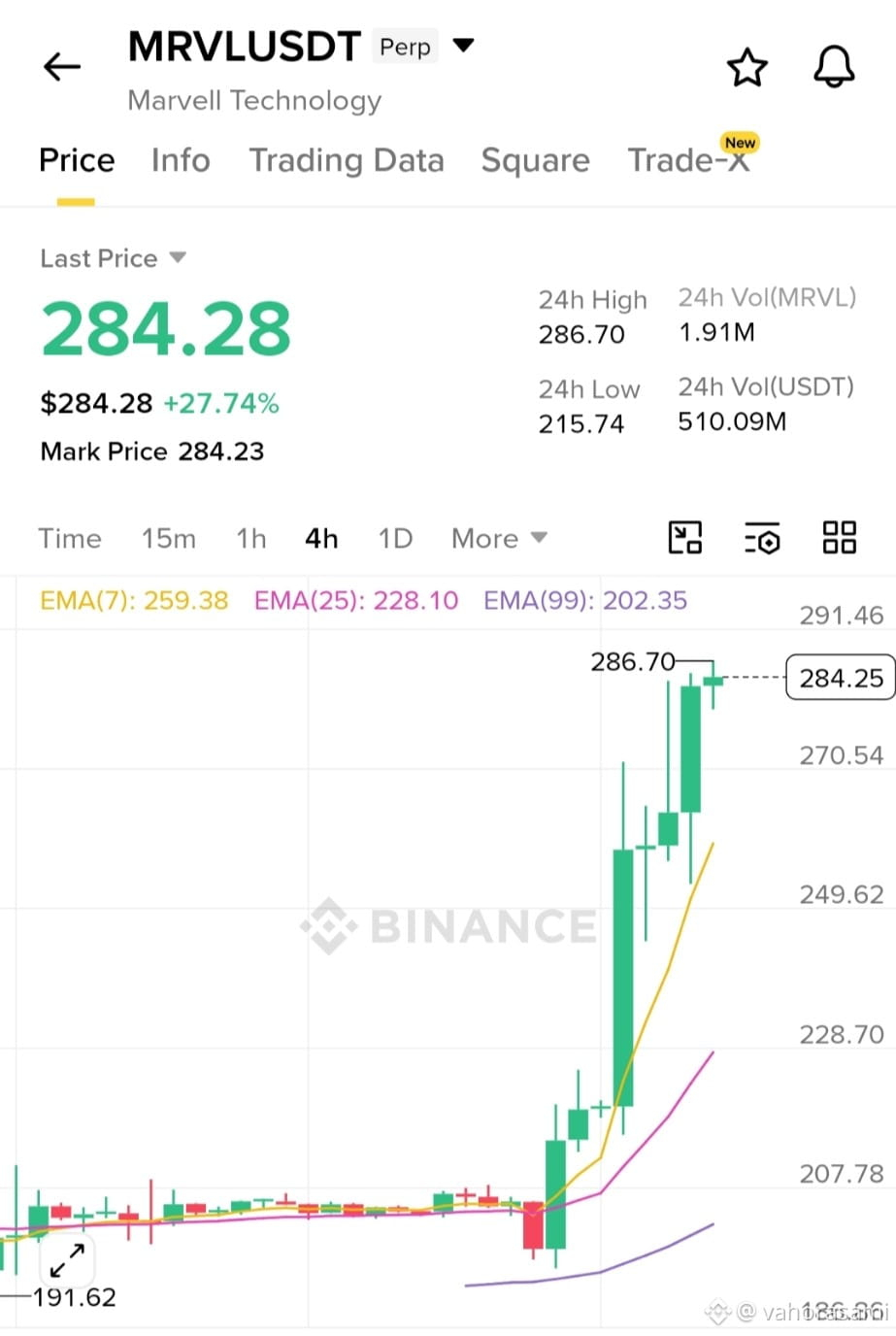Go back using the arrow icon
This screenshot has height=1336, width=896.
click(x=62, y=66)
